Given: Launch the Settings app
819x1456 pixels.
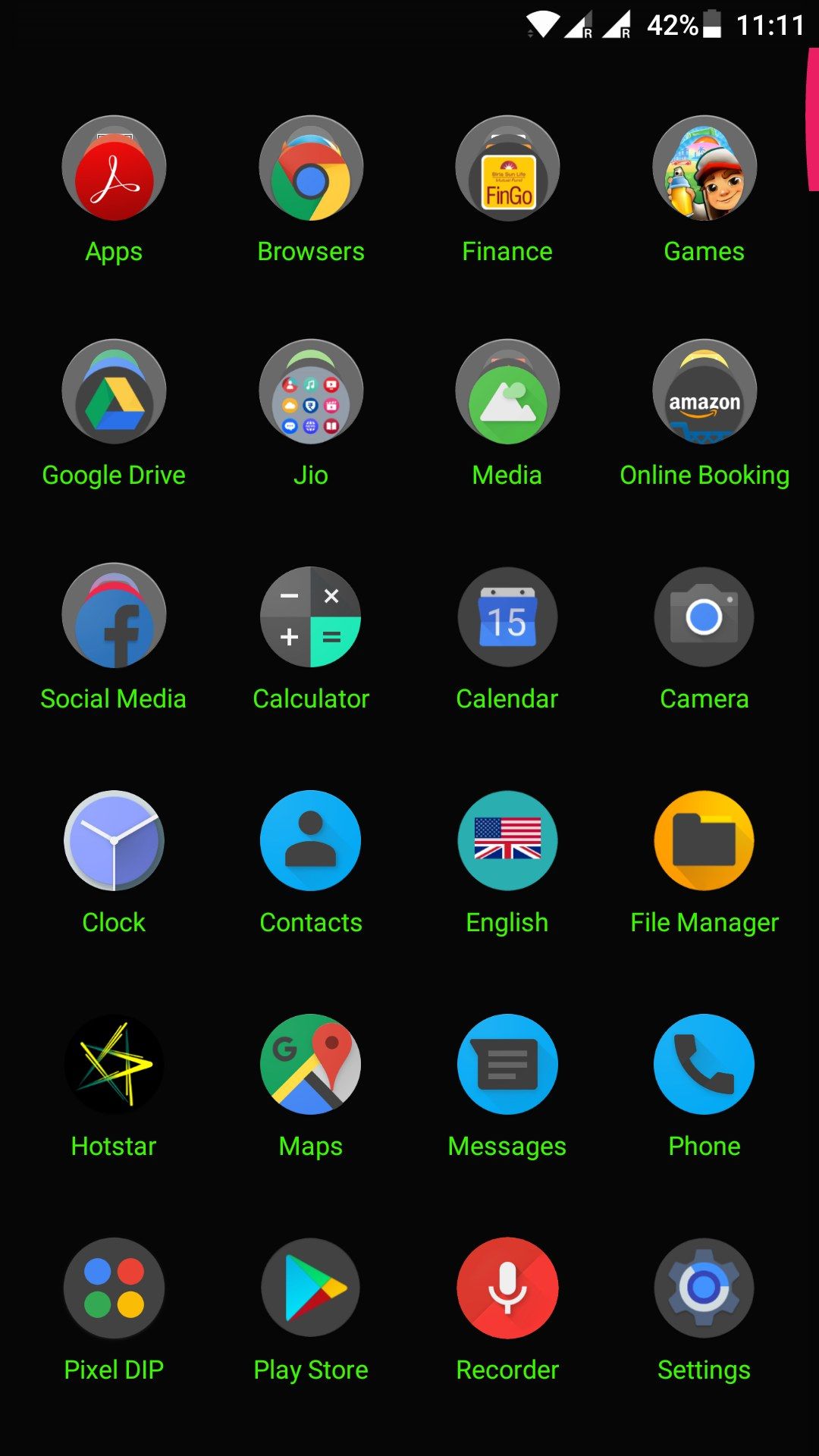Looking at the screenshot, I should (704, 1288).
